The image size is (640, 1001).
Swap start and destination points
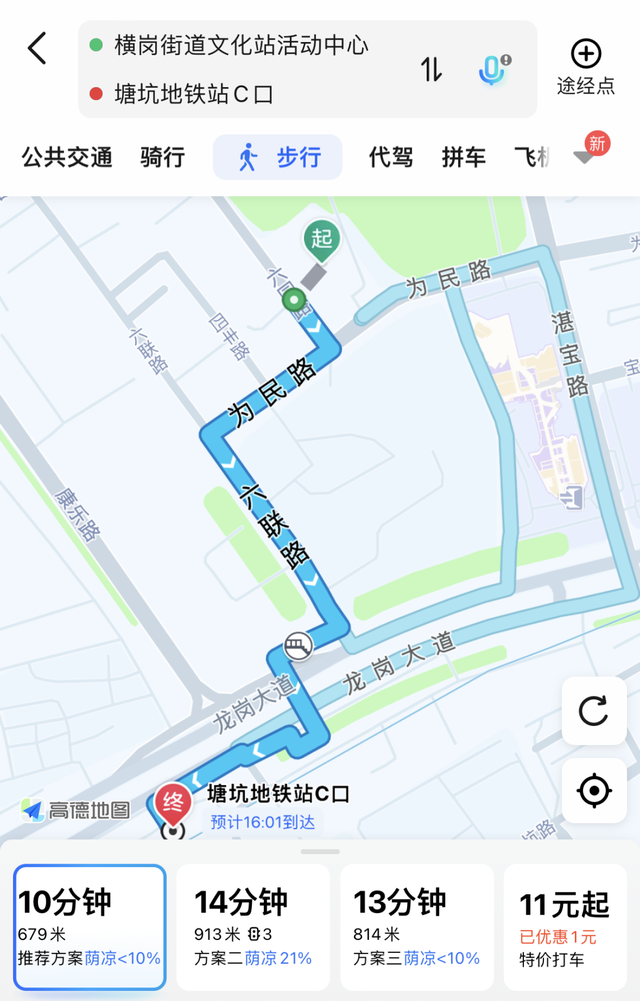pyautogui.click(x=431, y=70)
